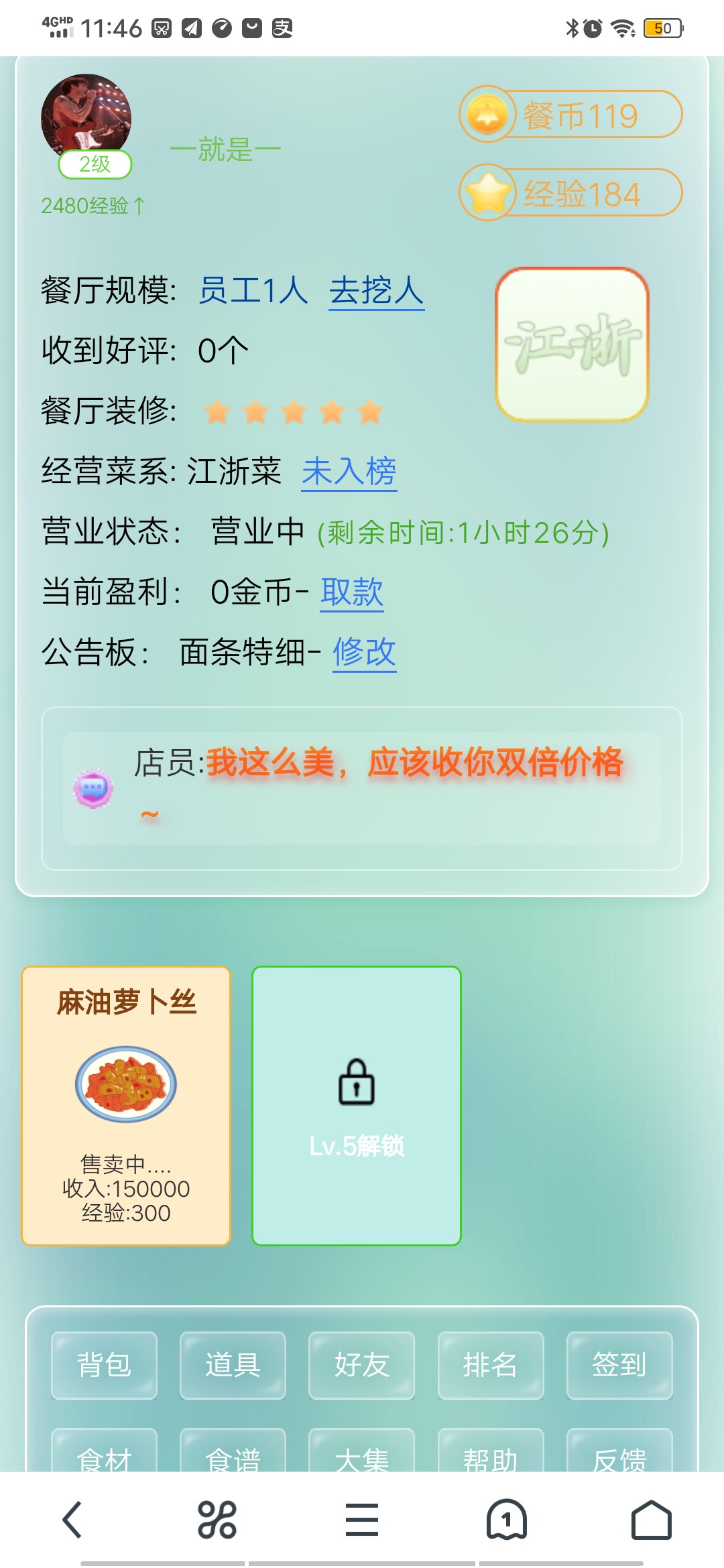This screenshot has width=724, height=1568.
Task: Open the 江浙 cuisine badge
Action: click(570, 343)
